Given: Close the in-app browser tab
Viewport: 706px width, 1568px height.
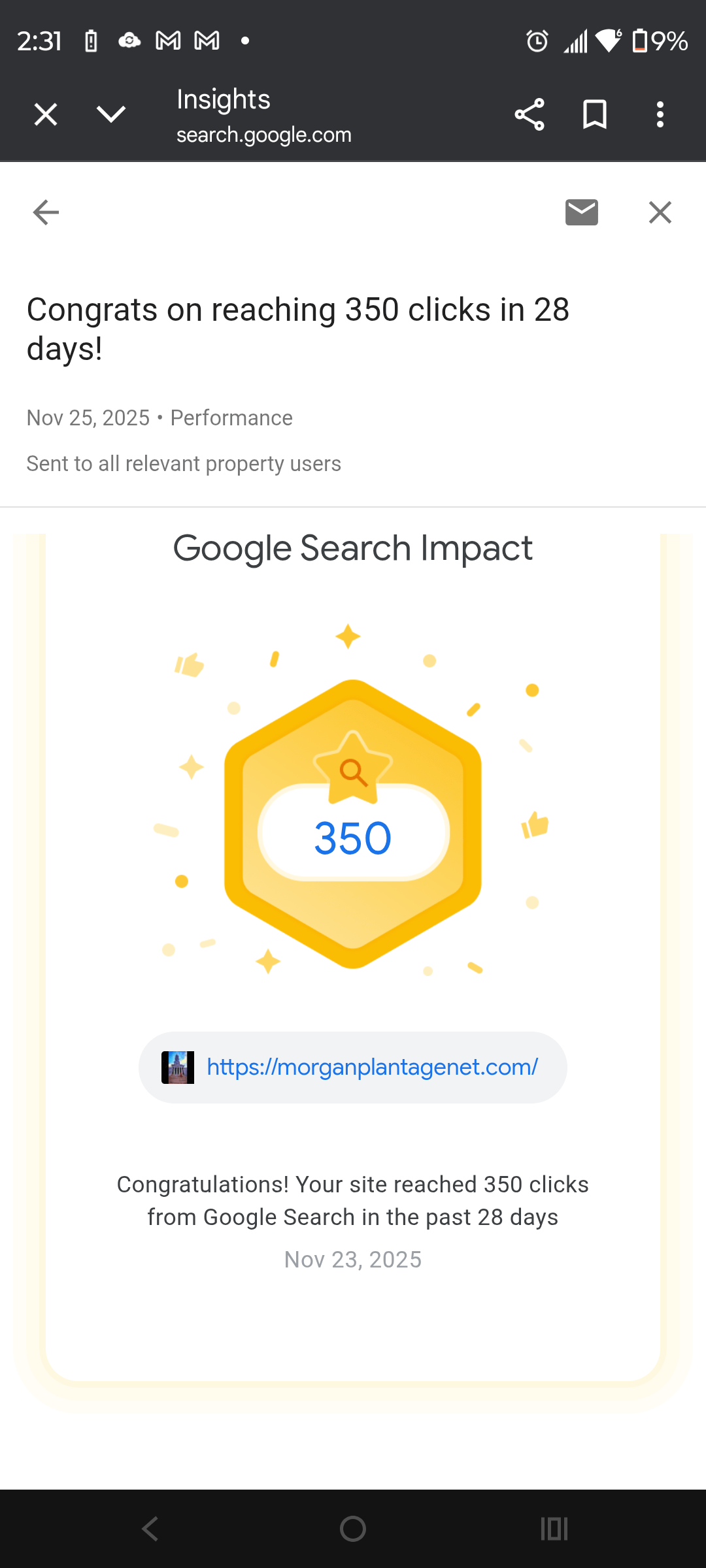Looking at the screenshot, I should click(x=46, y=115).
